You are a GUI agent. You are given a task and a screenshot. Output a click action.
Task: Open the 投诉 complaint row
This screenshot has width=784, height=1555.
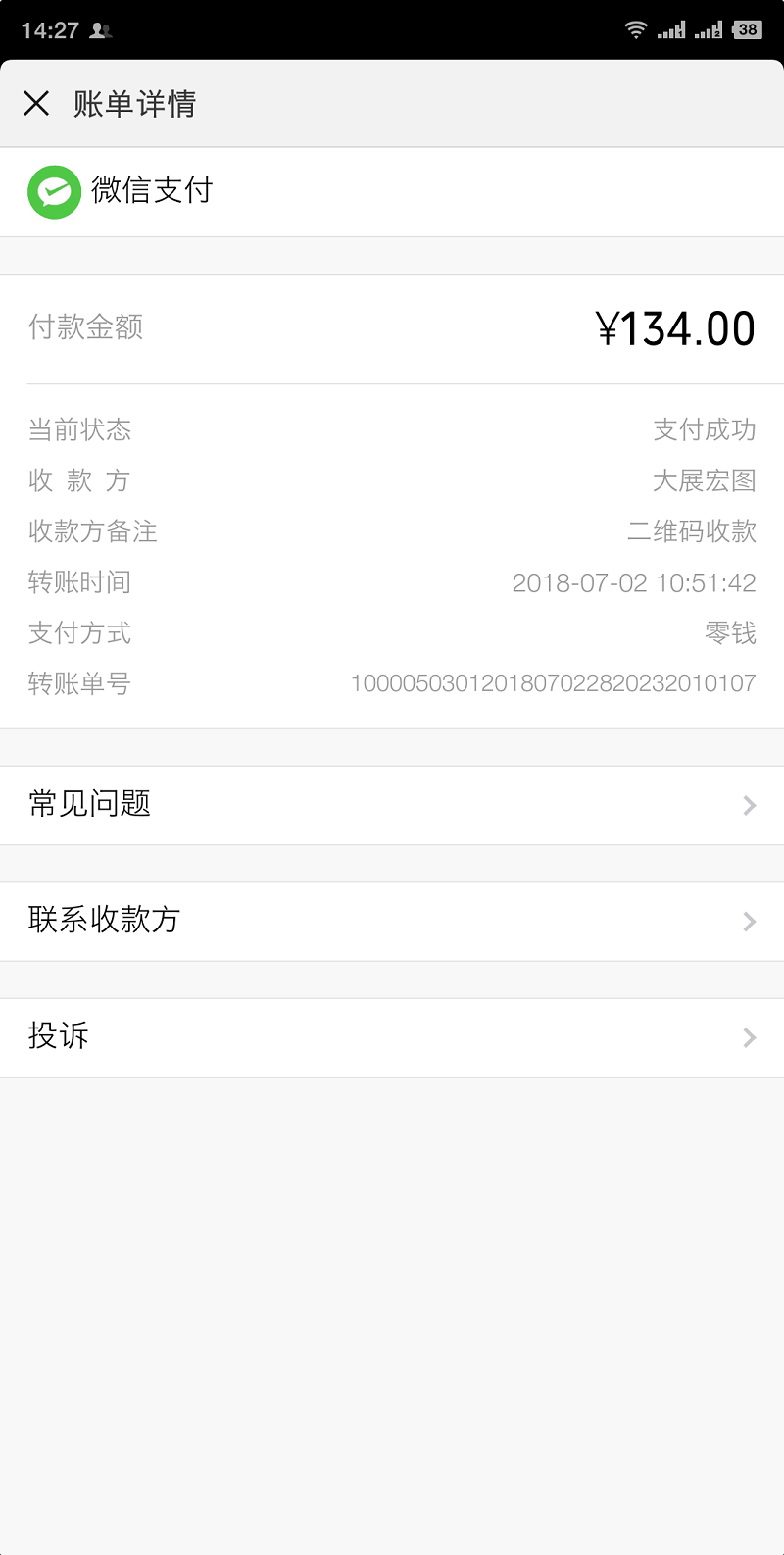tap(392, 1036)
